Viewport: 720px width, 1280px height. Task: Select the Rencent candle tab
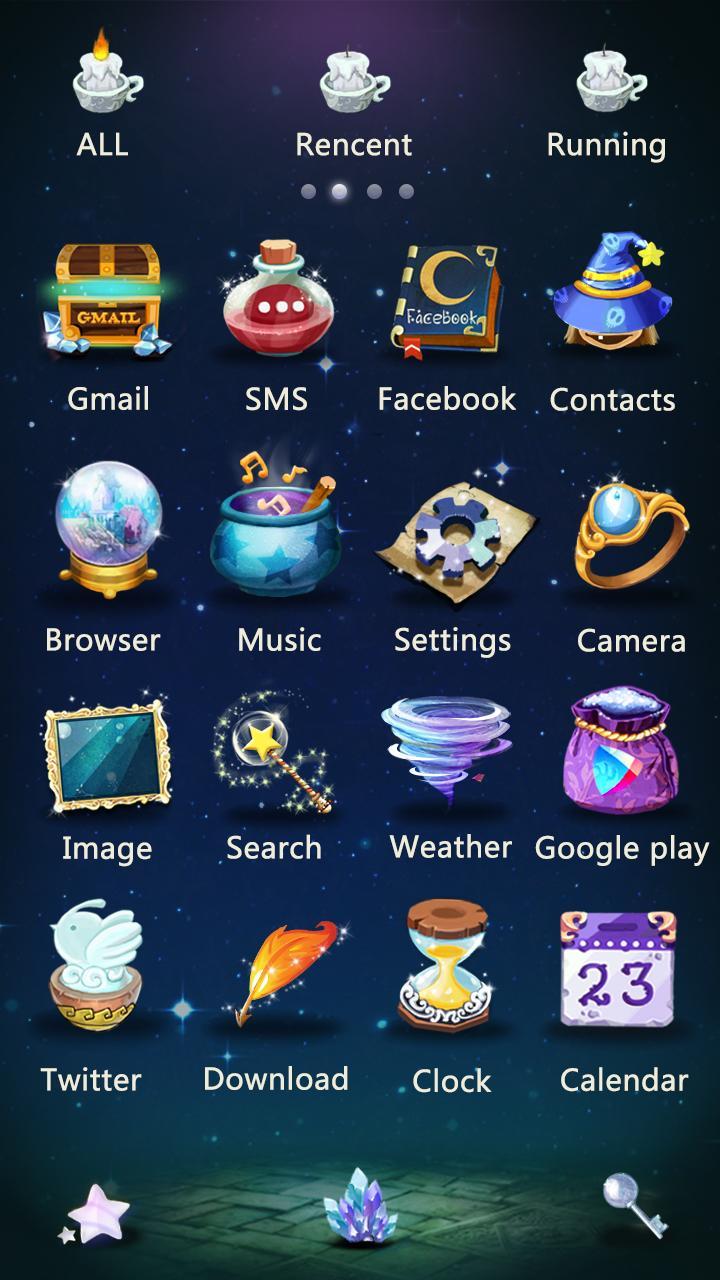coord(352,85)
